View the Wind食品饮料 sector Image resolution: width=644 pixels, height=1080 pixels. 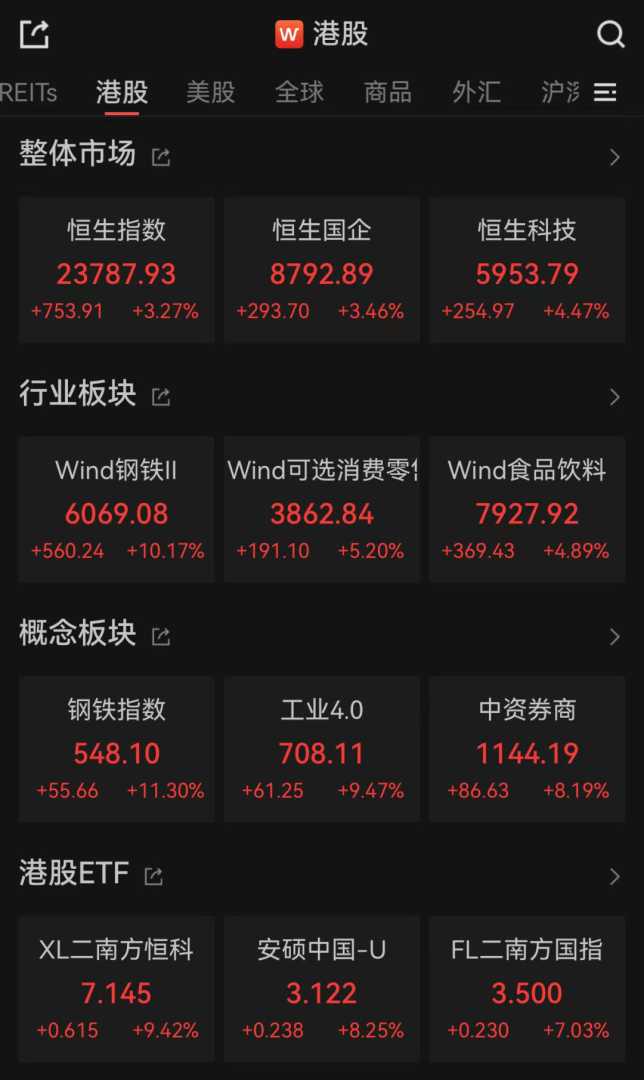[x=527, y=509]
